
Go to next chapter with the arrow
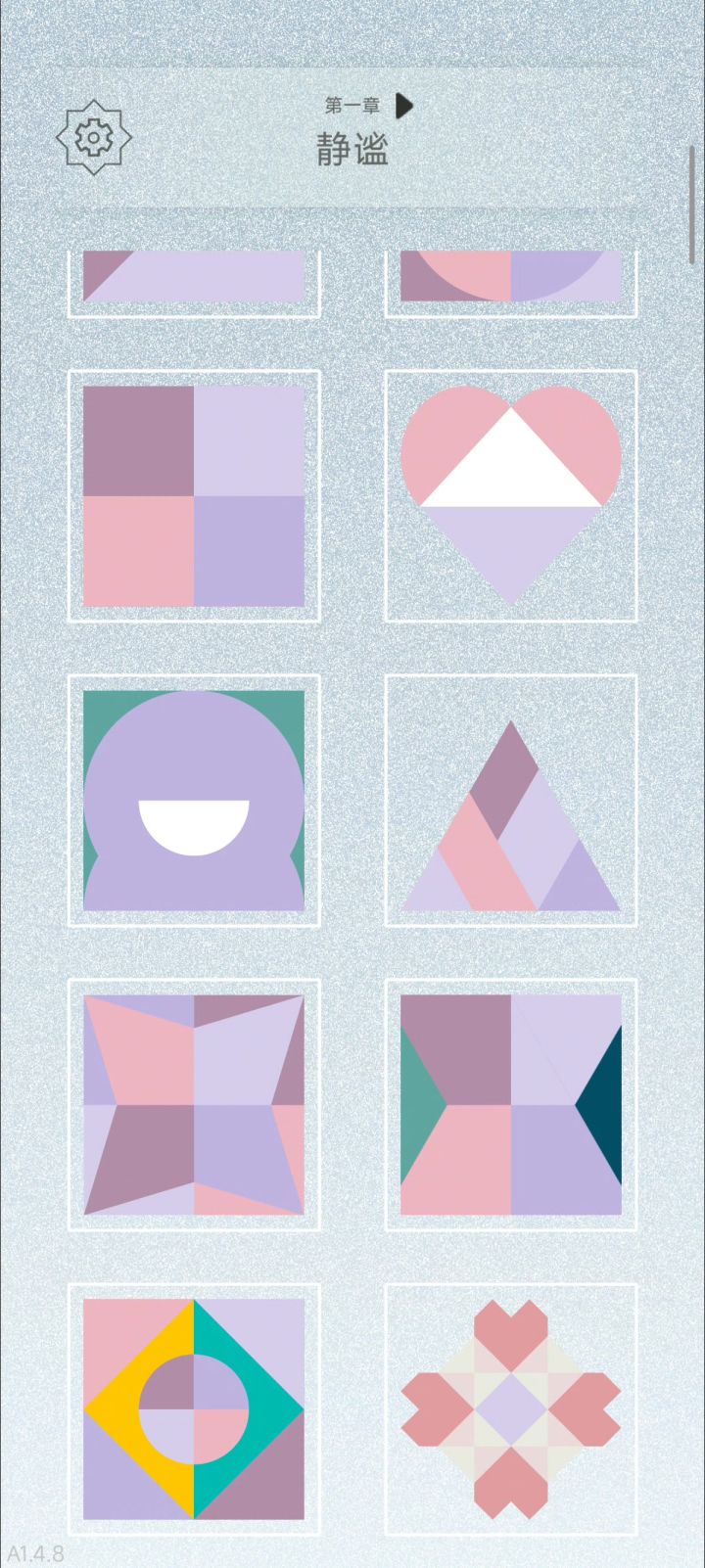coord(403,105)
